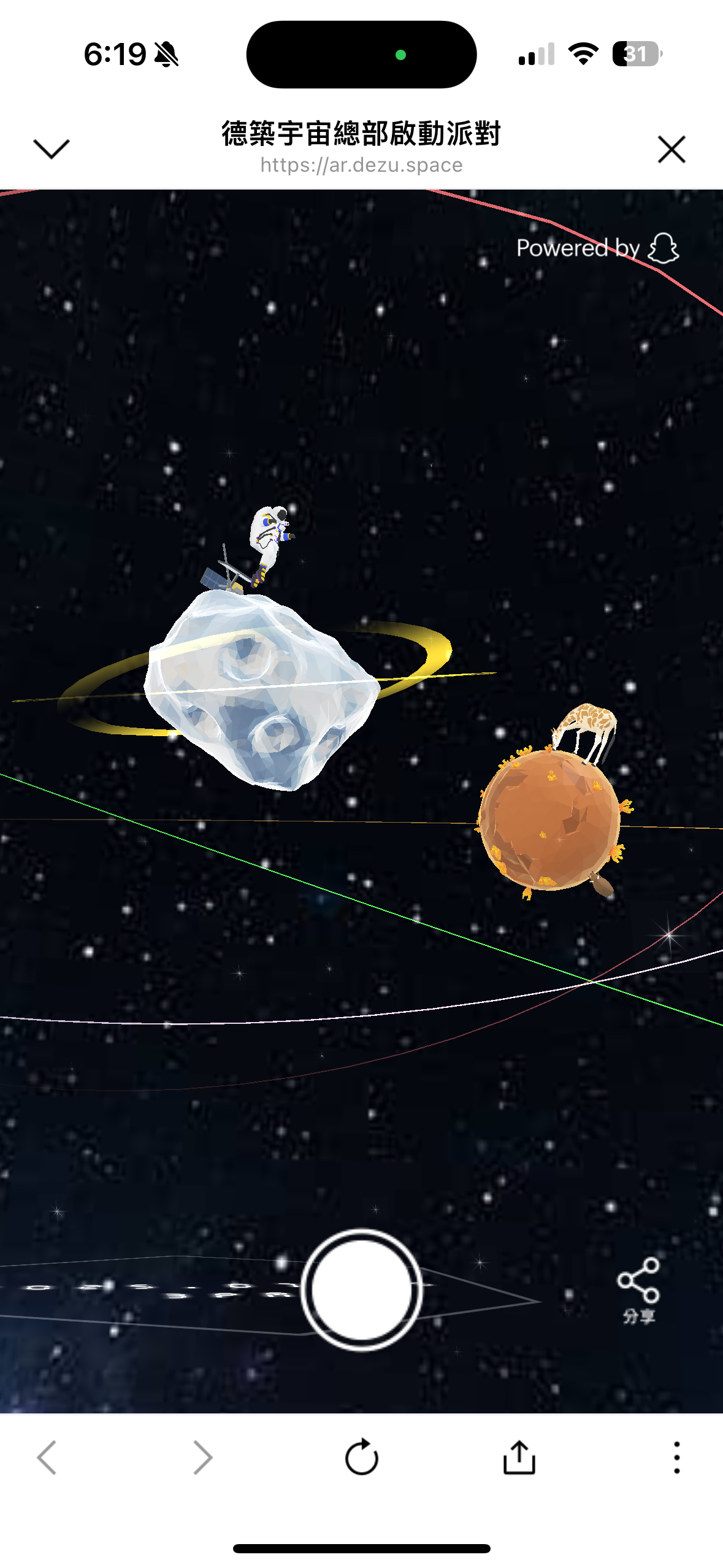Image resolution: width=723 pixels, height=1568 pixels.
Task: Close the in-app browser window
Action: [671, 149]
